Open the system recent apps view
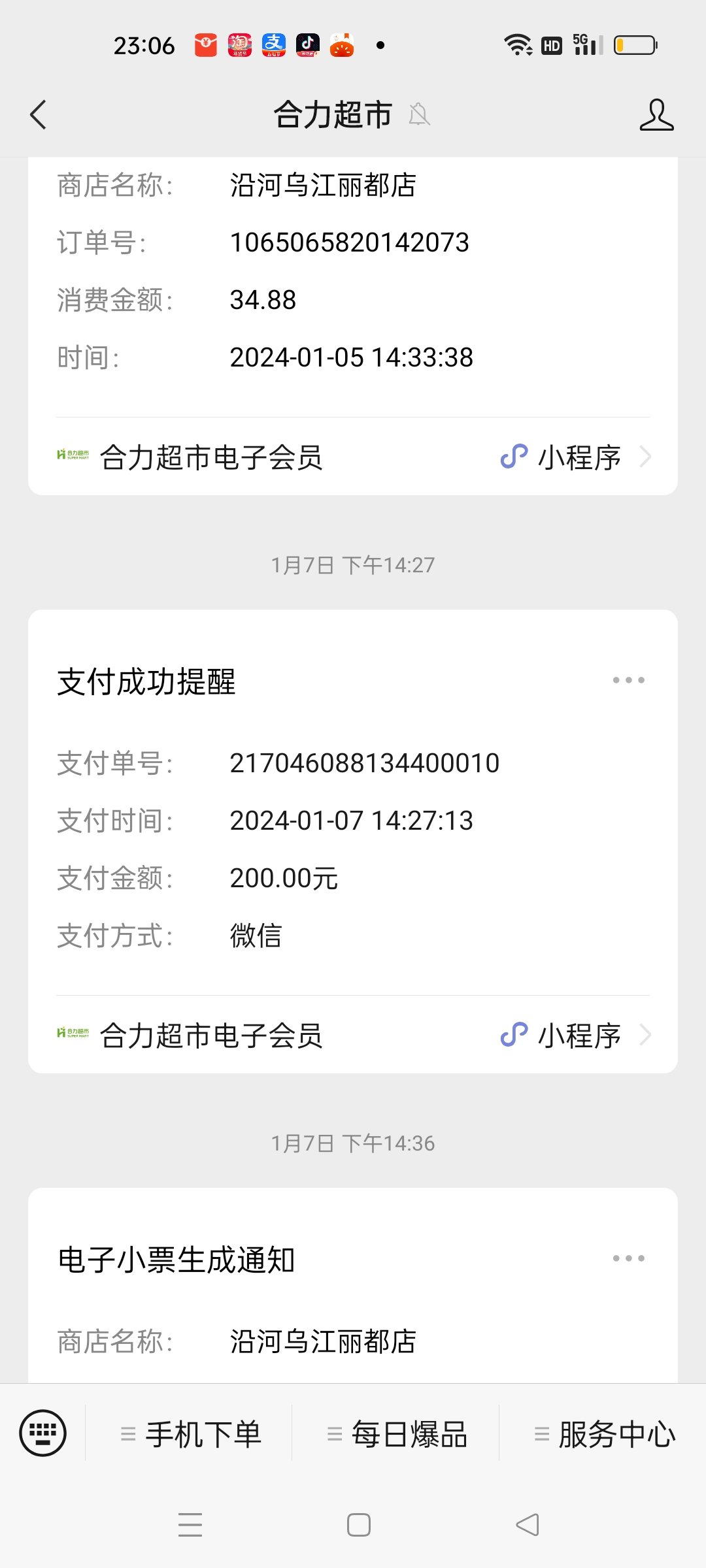The image size is (706, 1568). pos(190,1525)
